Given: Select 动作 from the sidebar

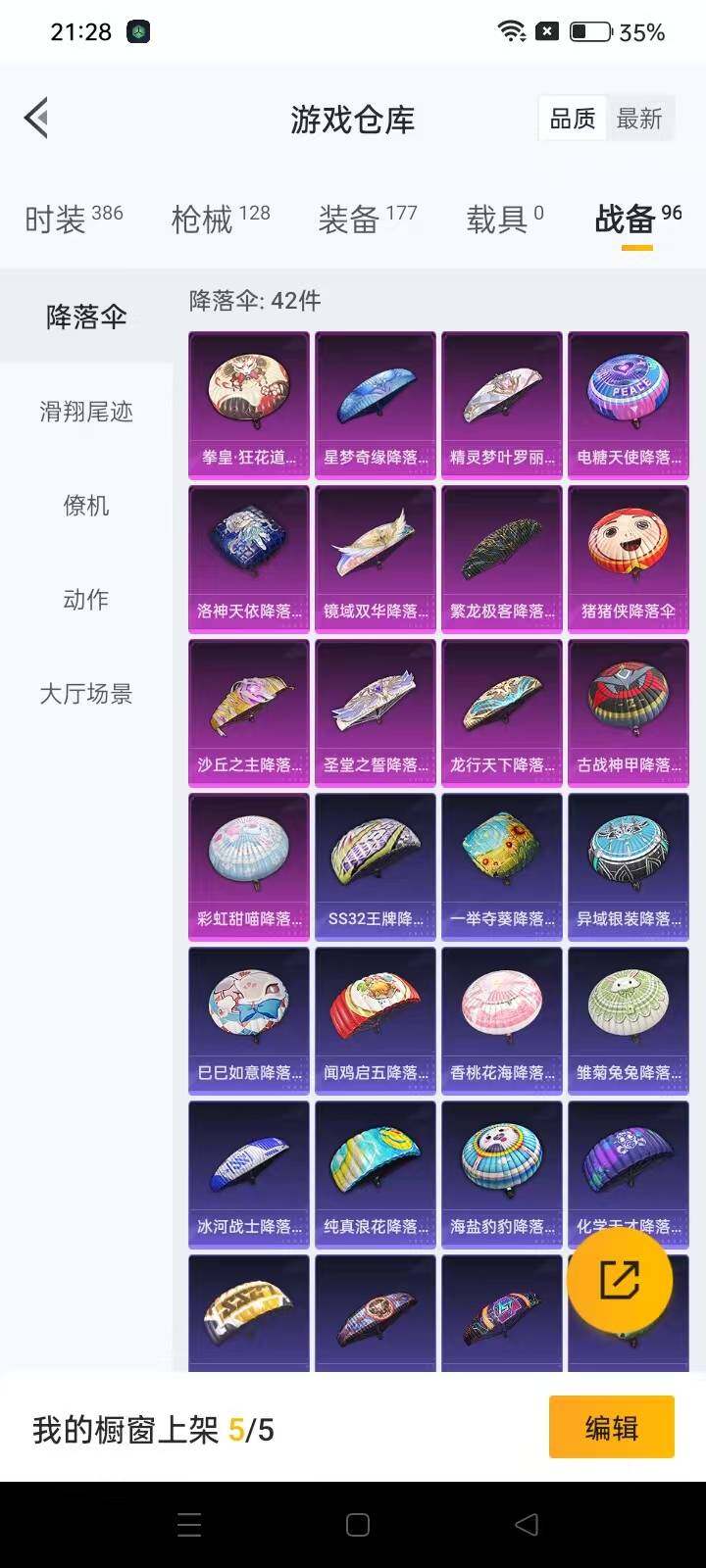Looking at the screenshot, I should (x=86, y=601).
